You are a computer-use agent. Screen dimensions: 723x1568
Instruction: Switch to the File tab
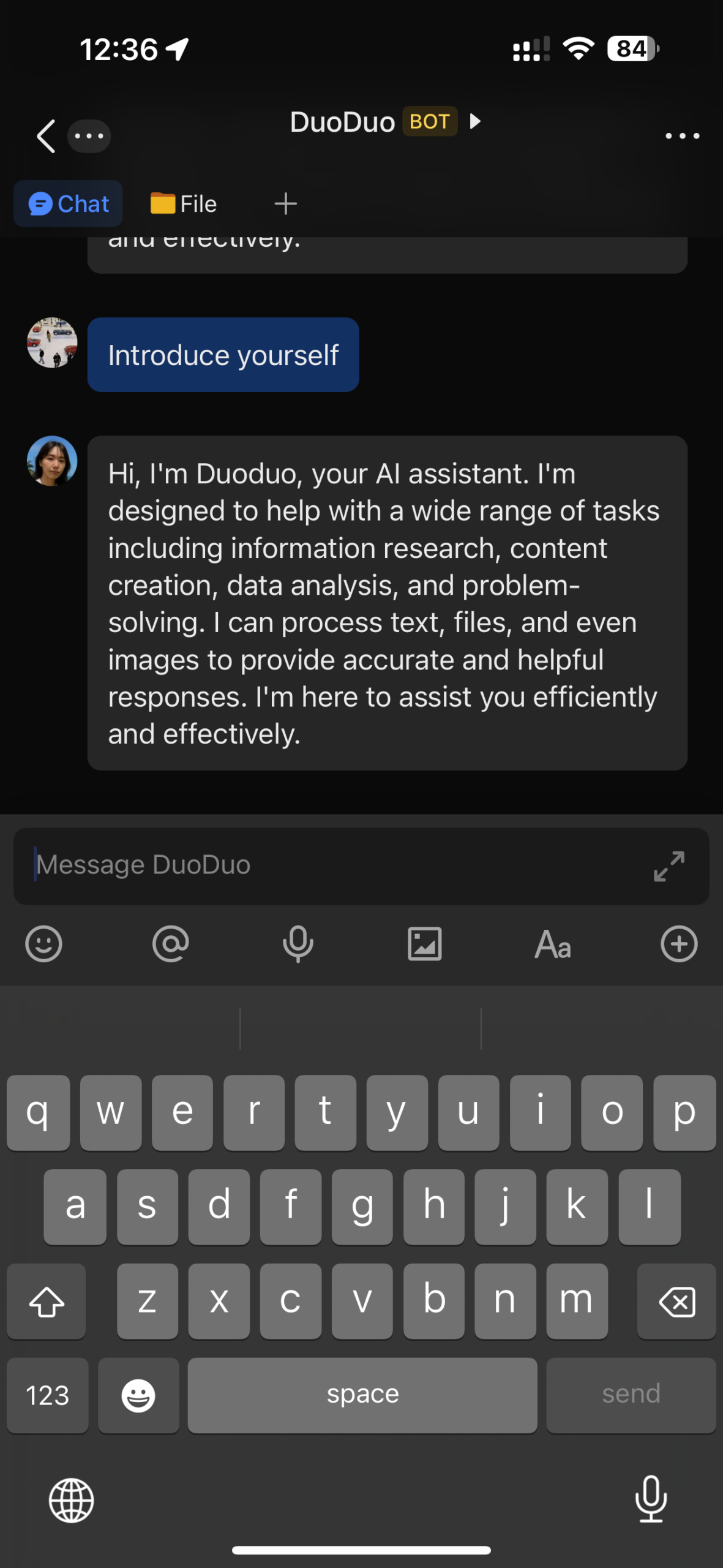(x=184, y=204)
